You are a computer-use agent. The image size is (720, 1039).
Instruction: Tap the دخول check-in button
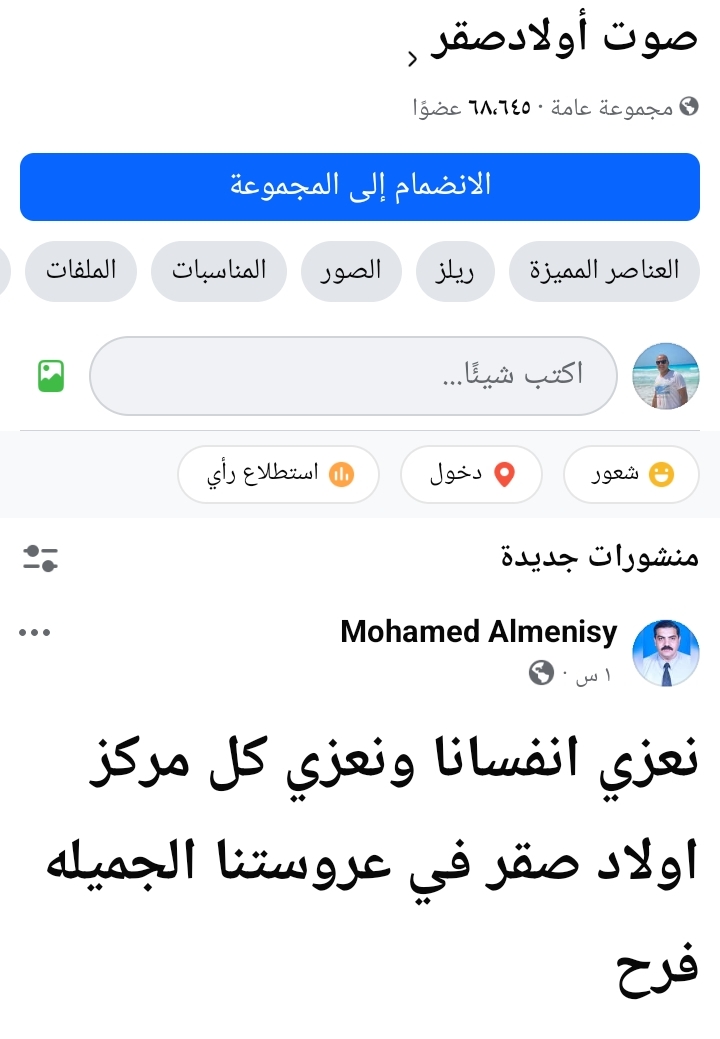471,474
